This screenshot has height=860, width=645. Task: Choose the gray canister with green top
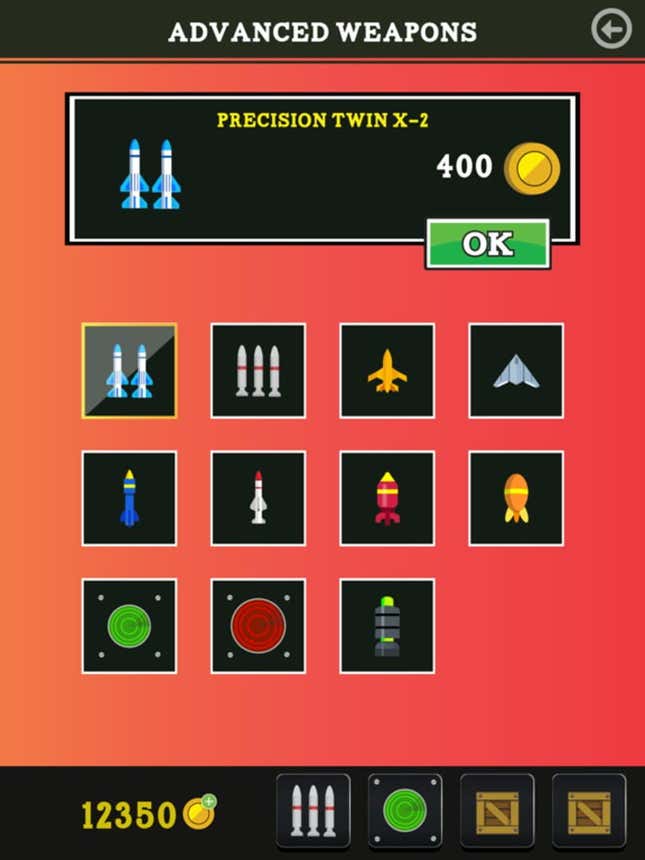pyautogui.click(x=387, y=626)
